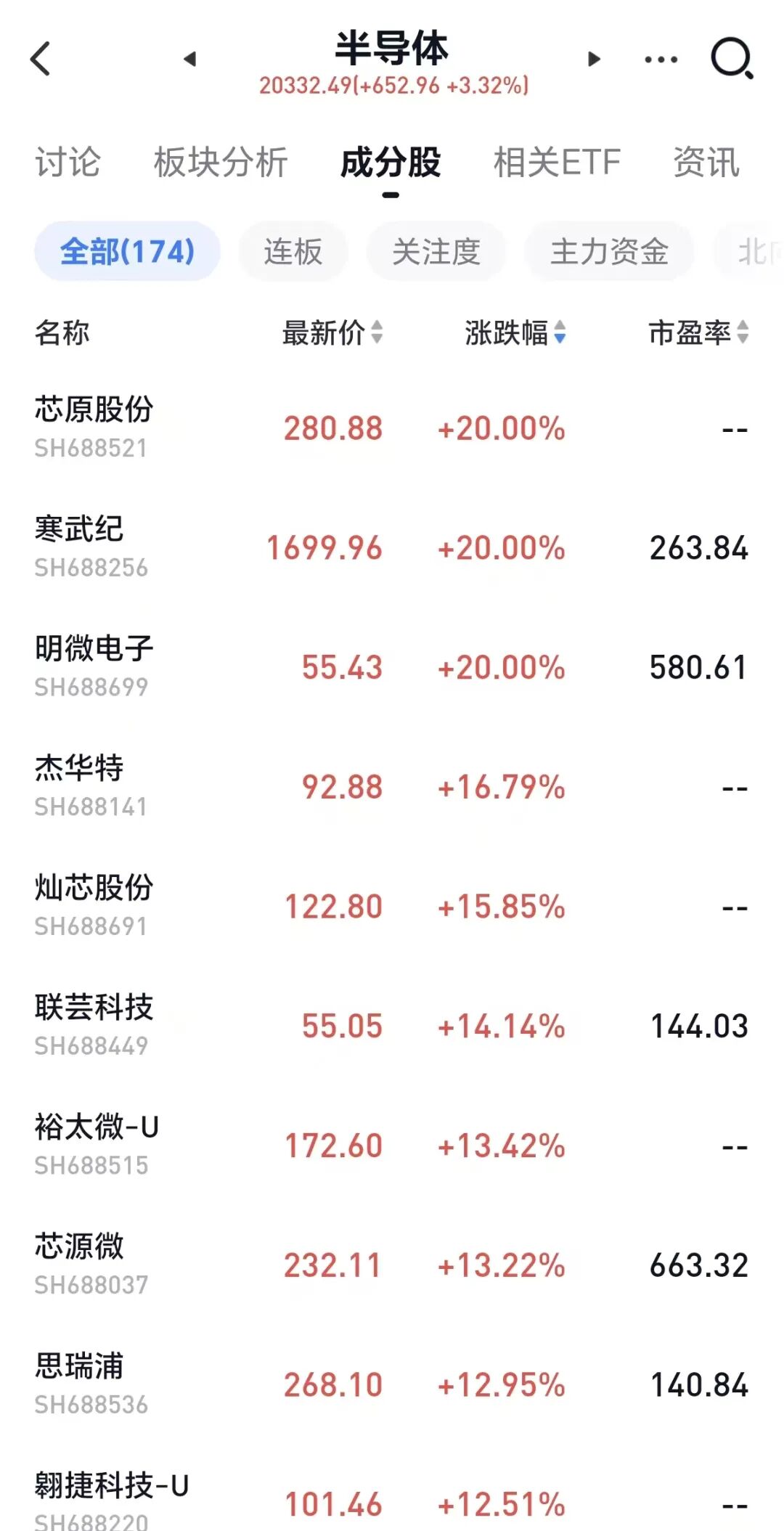
Task: Open the search magnifier icon
Action: click(x=731, y=59)
